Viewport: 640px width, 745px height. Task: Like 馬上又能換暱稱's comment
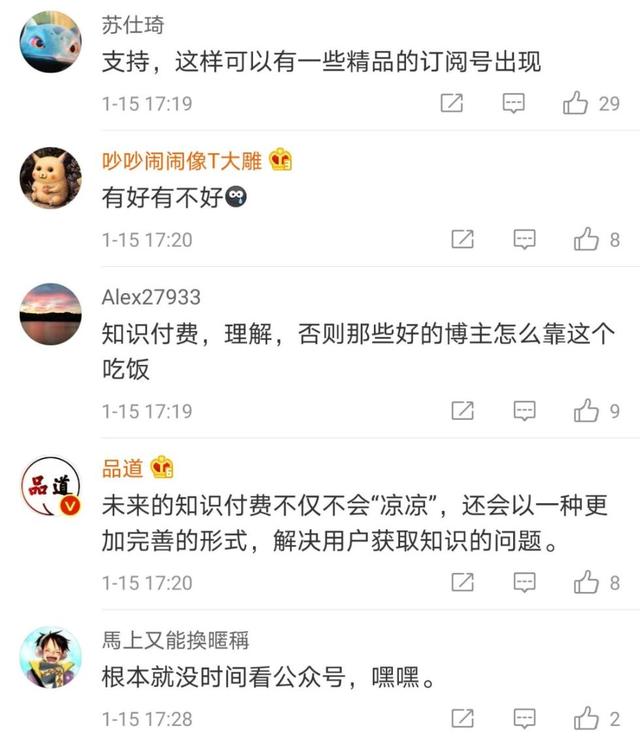586,718
